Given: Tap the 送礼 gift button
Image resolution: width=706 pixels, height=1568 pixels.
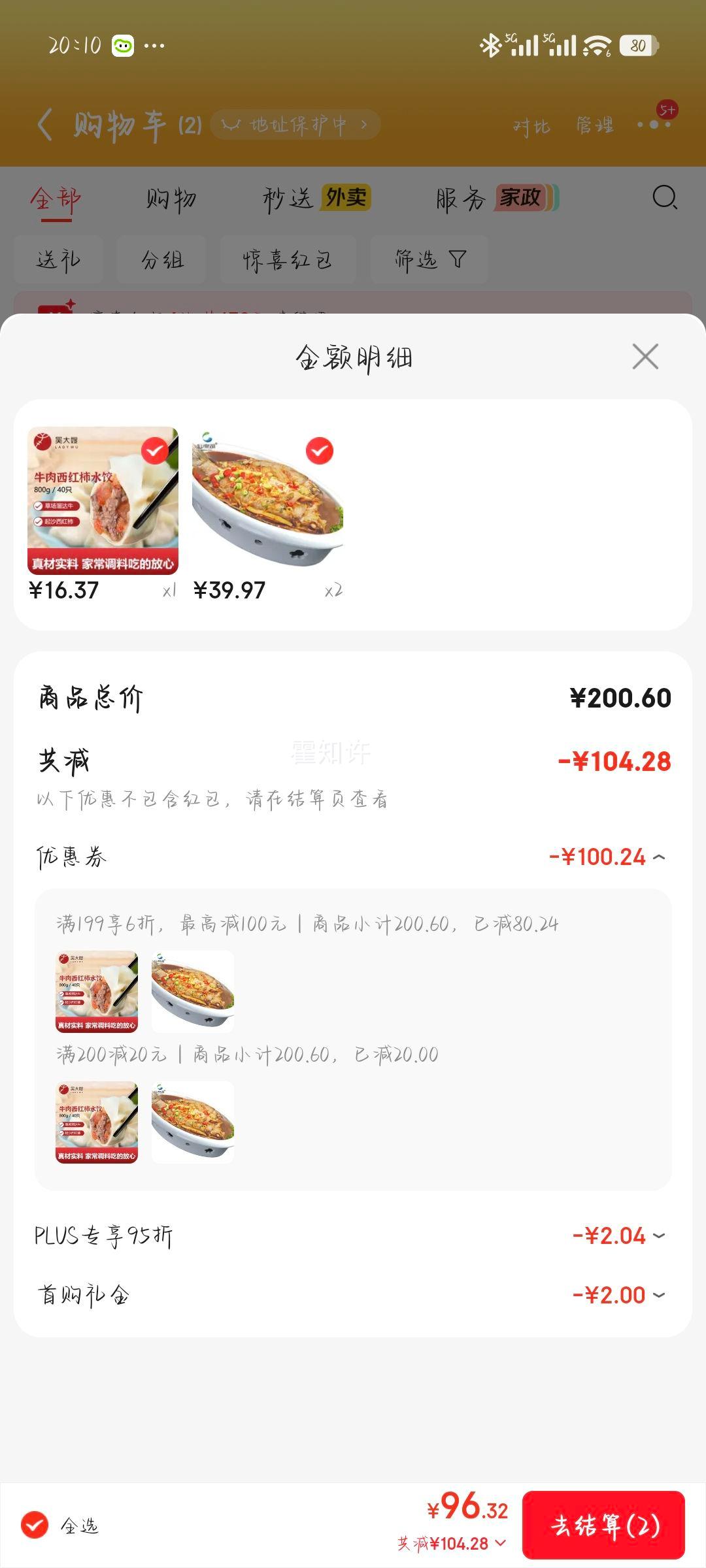Looking at the screenshot, I should pyautogui.click(x=59, y=259).
